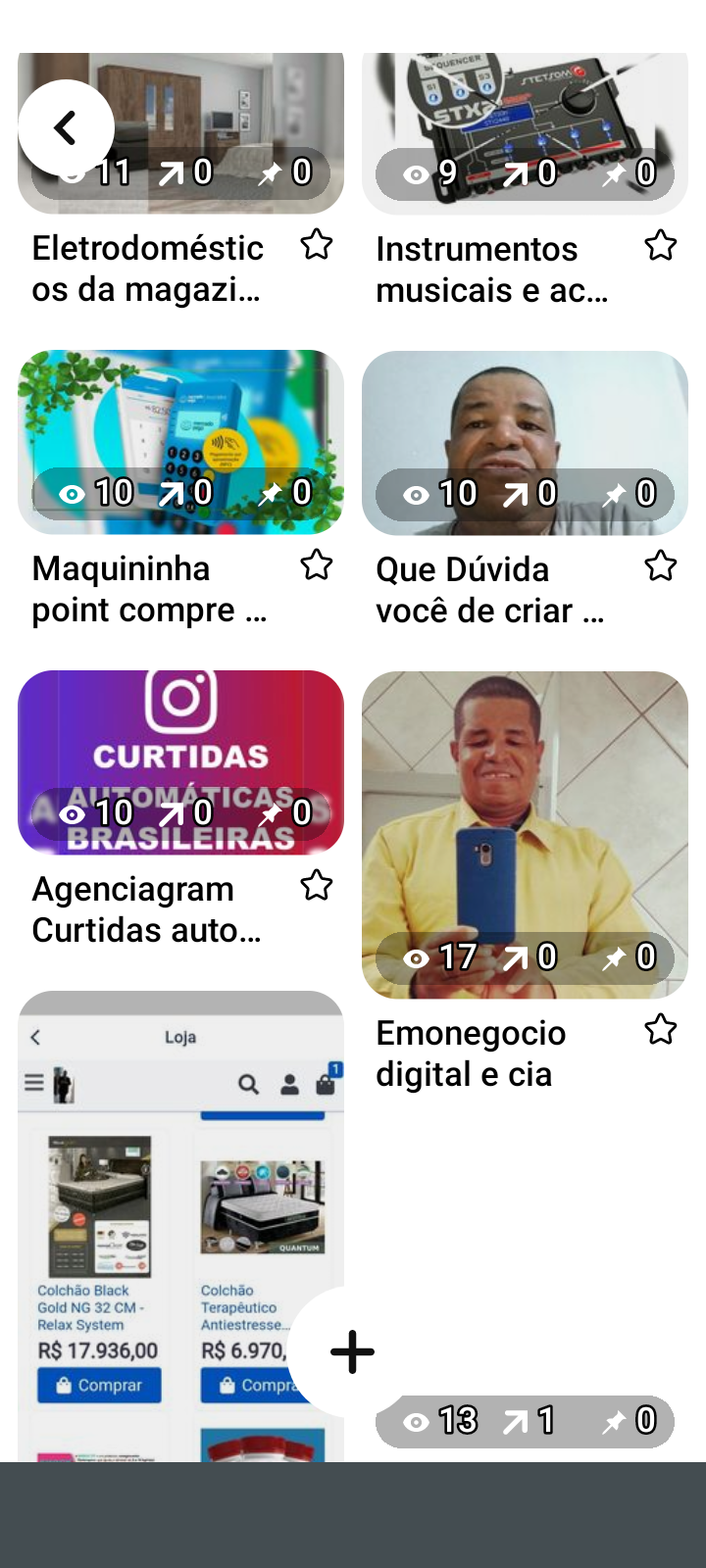Open the Instrumentos musicais pin image
This screenshot has height=1568, width=706.
[x=525, y=108]
